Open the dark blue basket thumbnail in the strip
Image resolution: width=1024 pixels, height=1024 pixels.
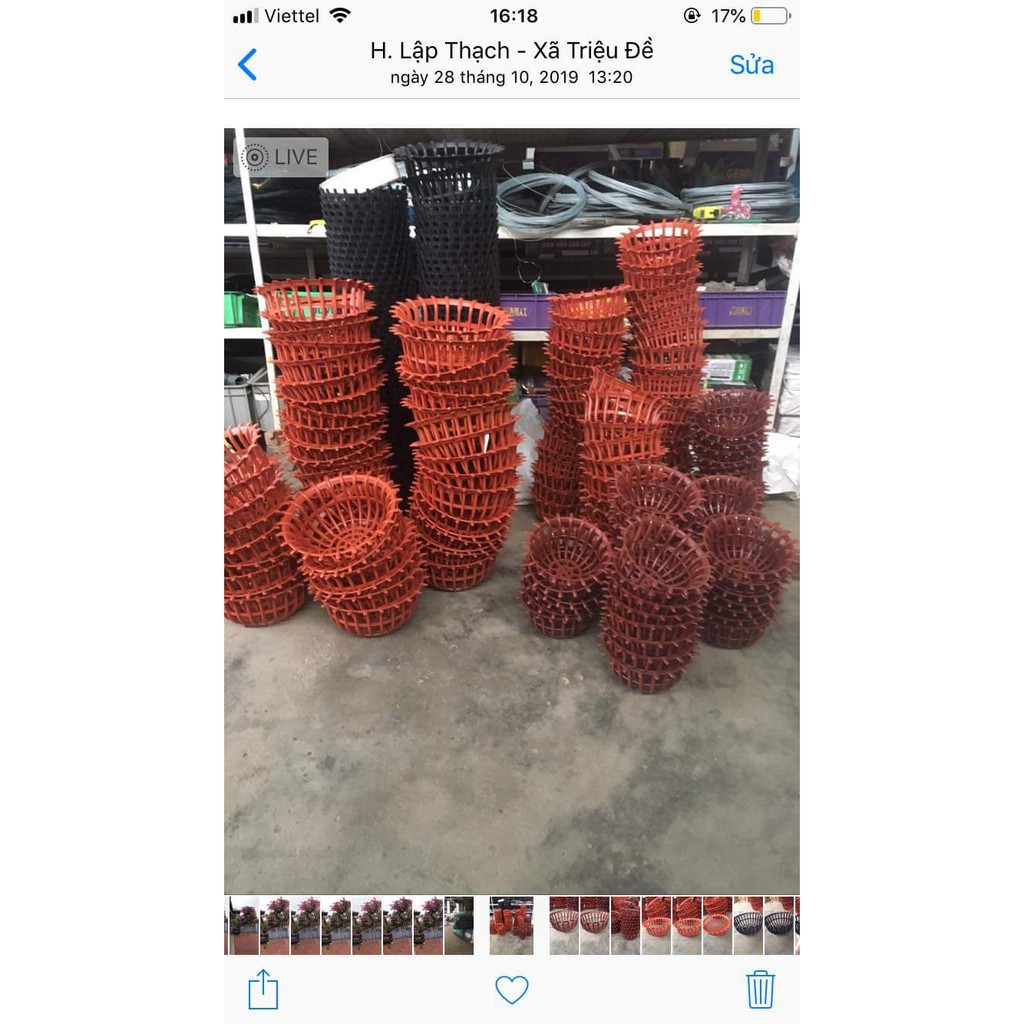[x=748, y=925]
